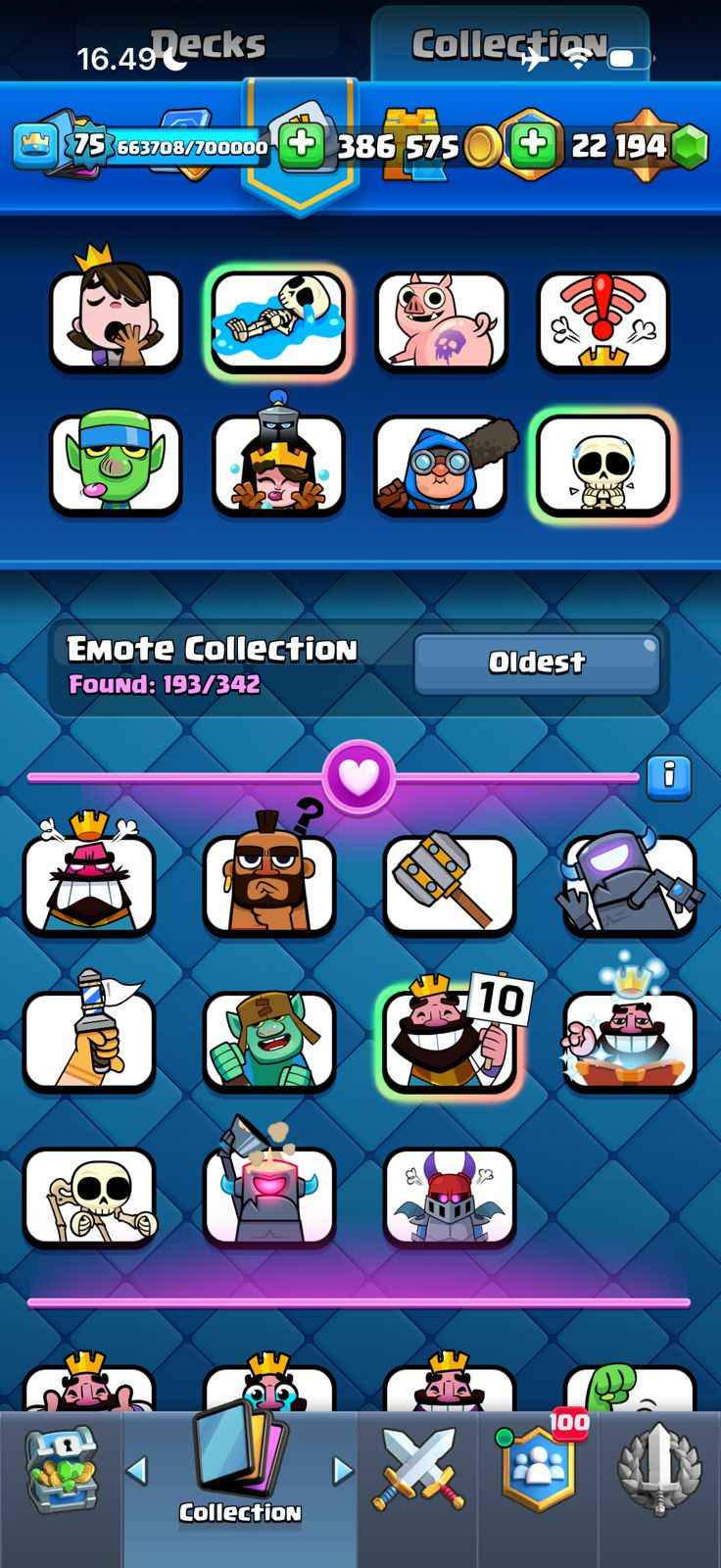Switch to the Decks tab
721x1568 pixels.
click(208, 44)
